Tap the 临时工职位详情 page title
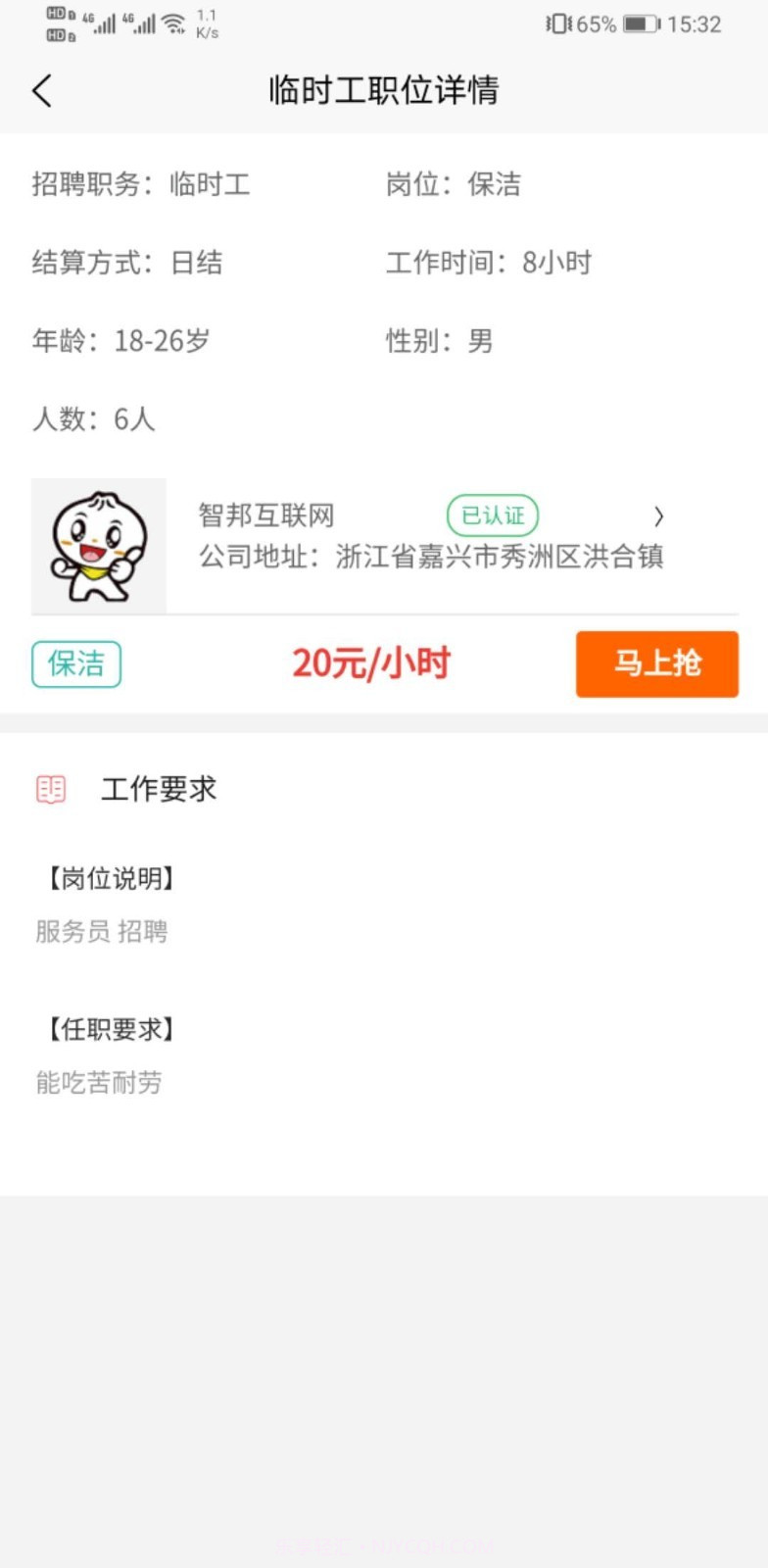Screen dimensions: 768x1568 [384, 89]
